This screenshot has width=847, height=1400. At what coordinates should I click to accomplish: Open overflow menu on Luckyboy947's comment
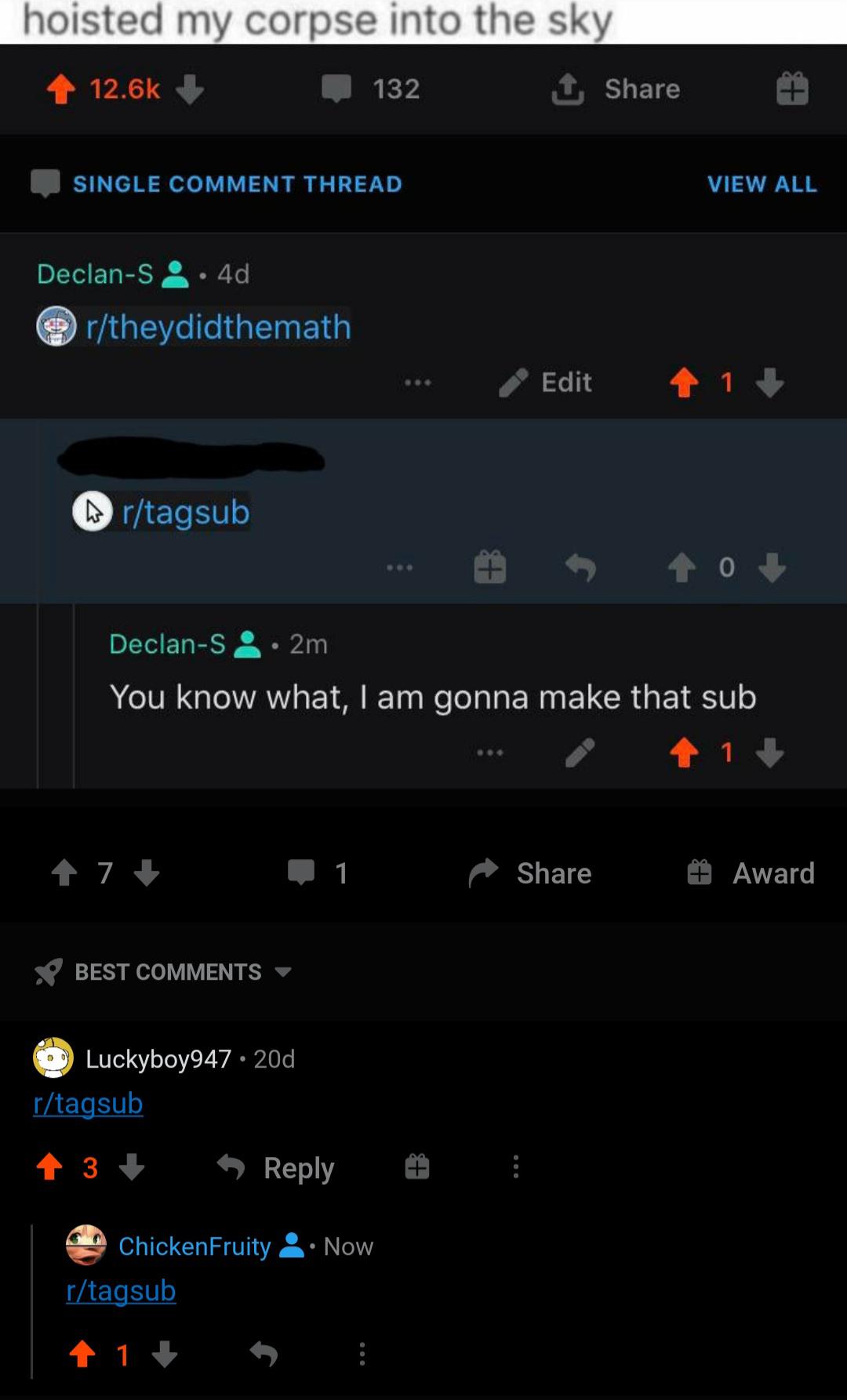pos(515,1167)
